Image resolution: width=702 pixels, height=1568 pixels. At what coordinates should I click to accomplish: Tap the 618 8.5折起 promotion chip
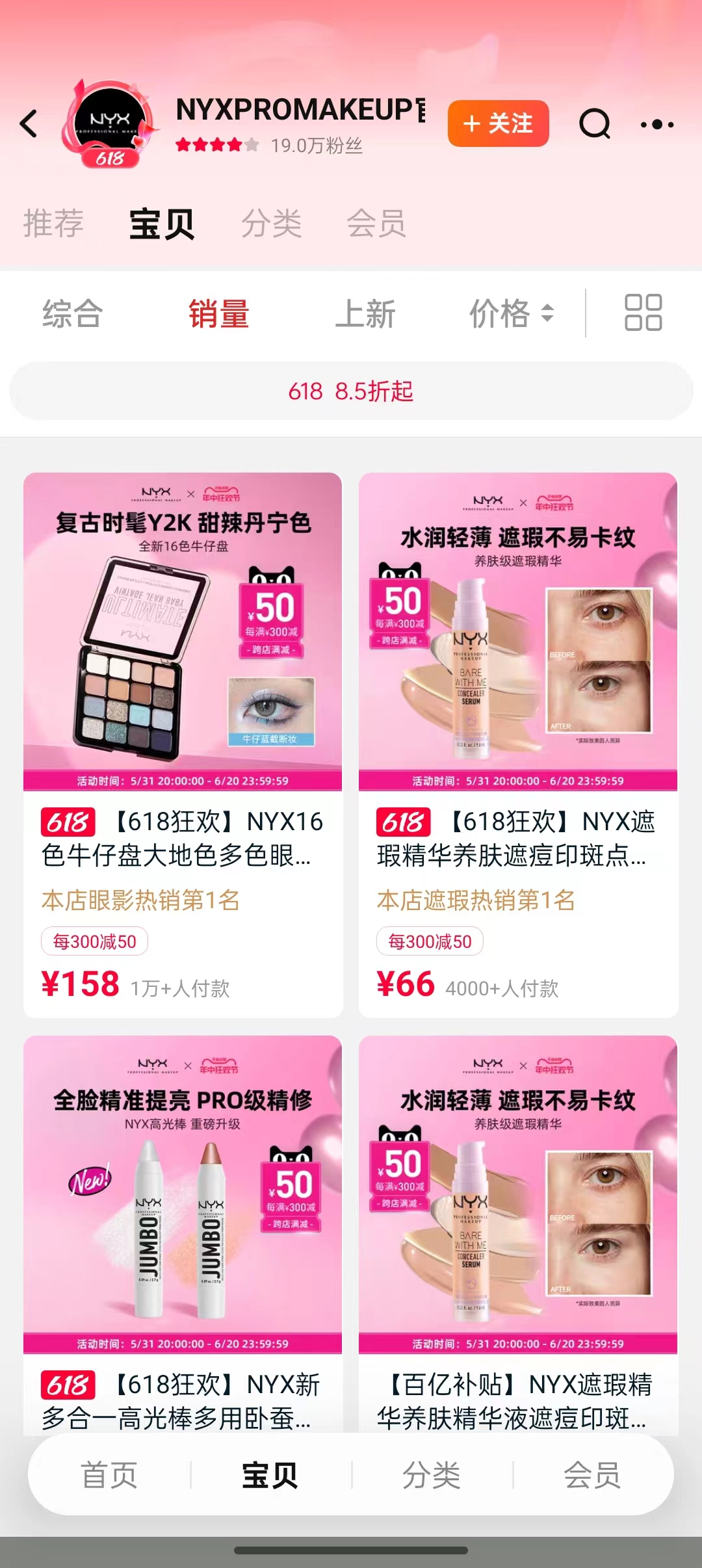[351, 391]
